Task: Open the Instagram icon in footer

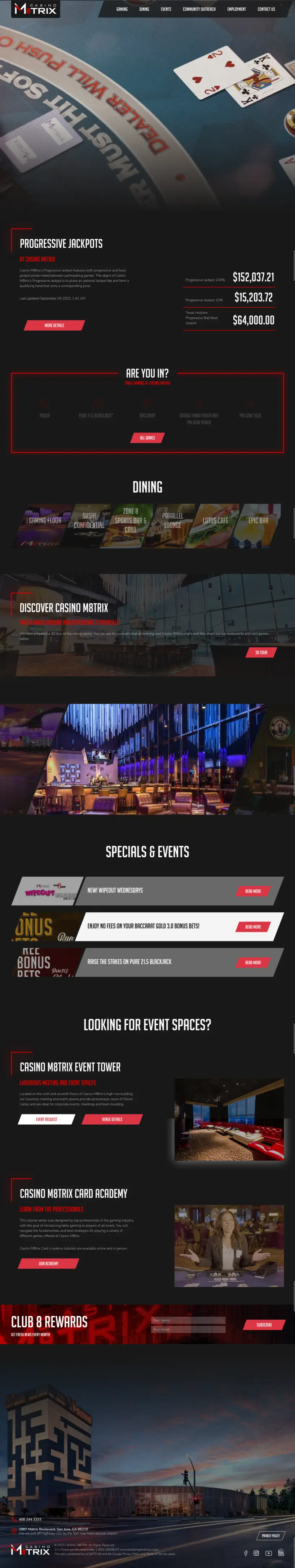Action: (x=256, y=1553)
